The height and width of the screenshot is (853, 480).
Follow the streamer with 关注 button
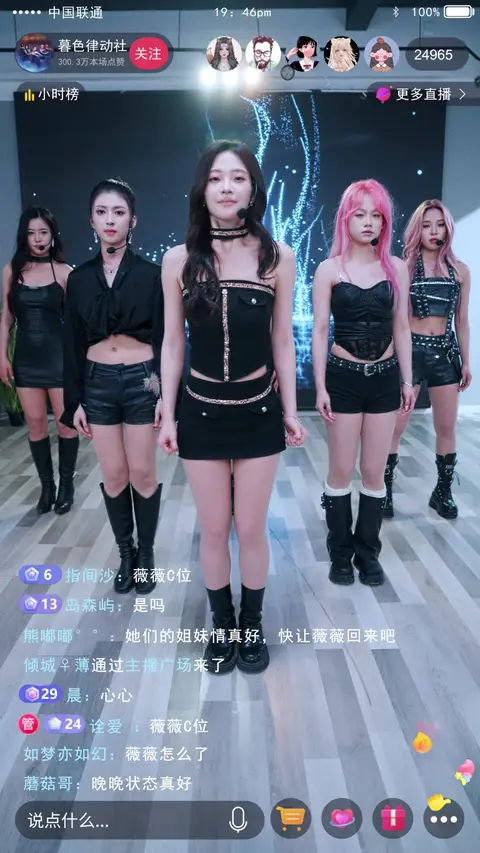(x=148, y=54)
